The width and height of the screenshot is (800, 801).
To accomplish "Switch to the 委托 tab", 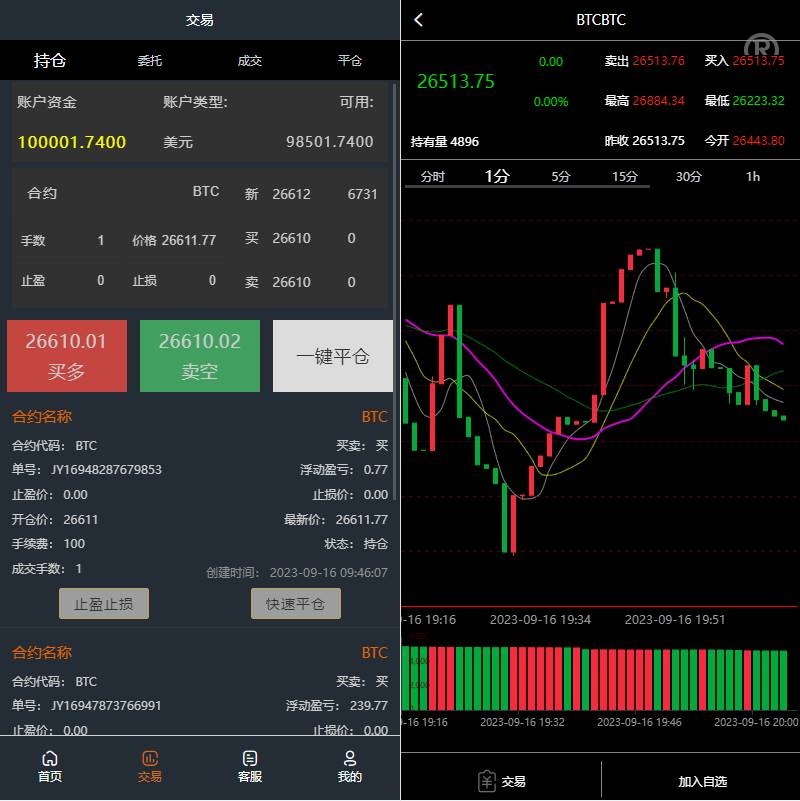I will (x=150, y=60).
